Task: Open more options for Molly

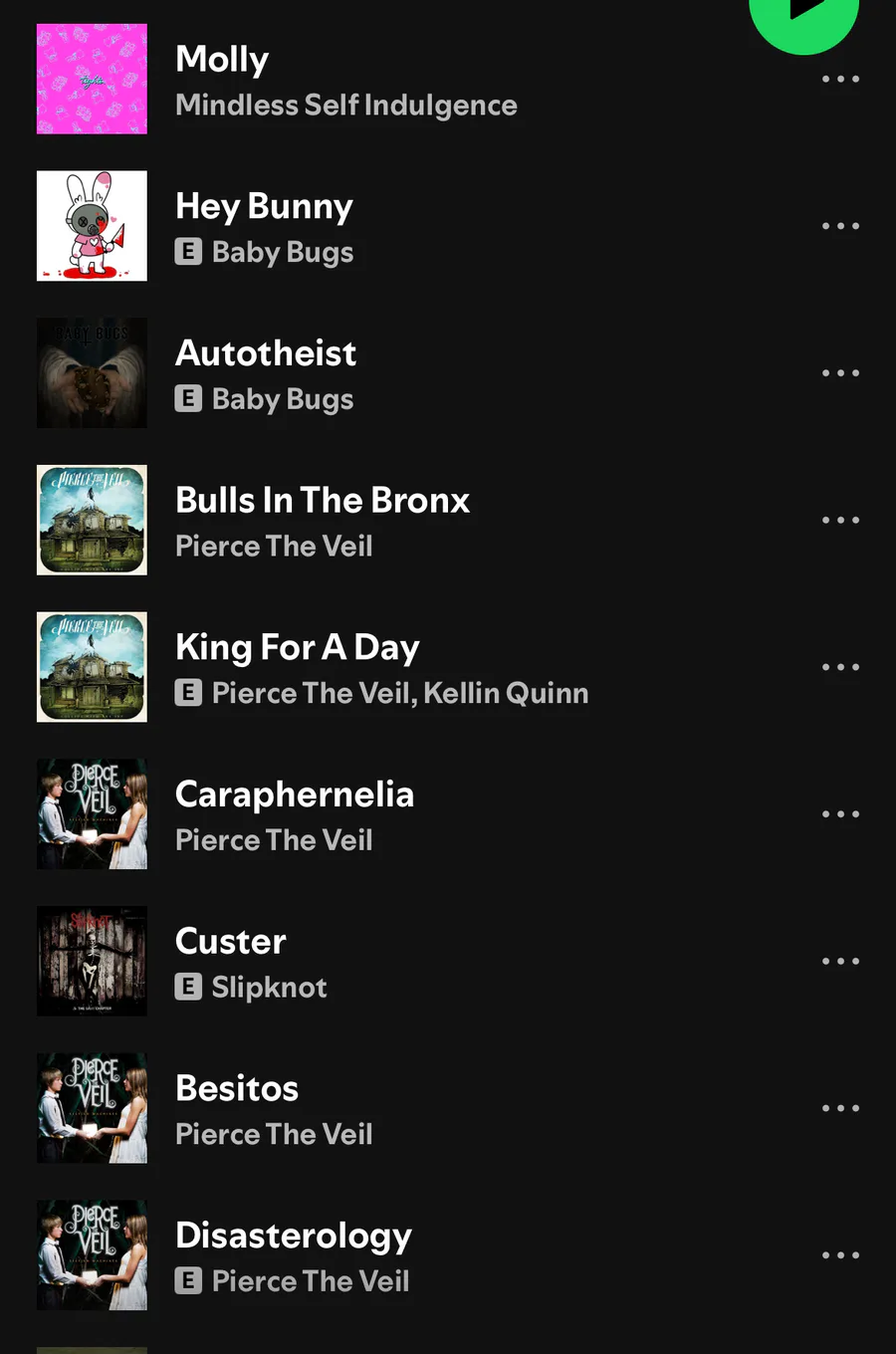Action: [x=840, y=80]
